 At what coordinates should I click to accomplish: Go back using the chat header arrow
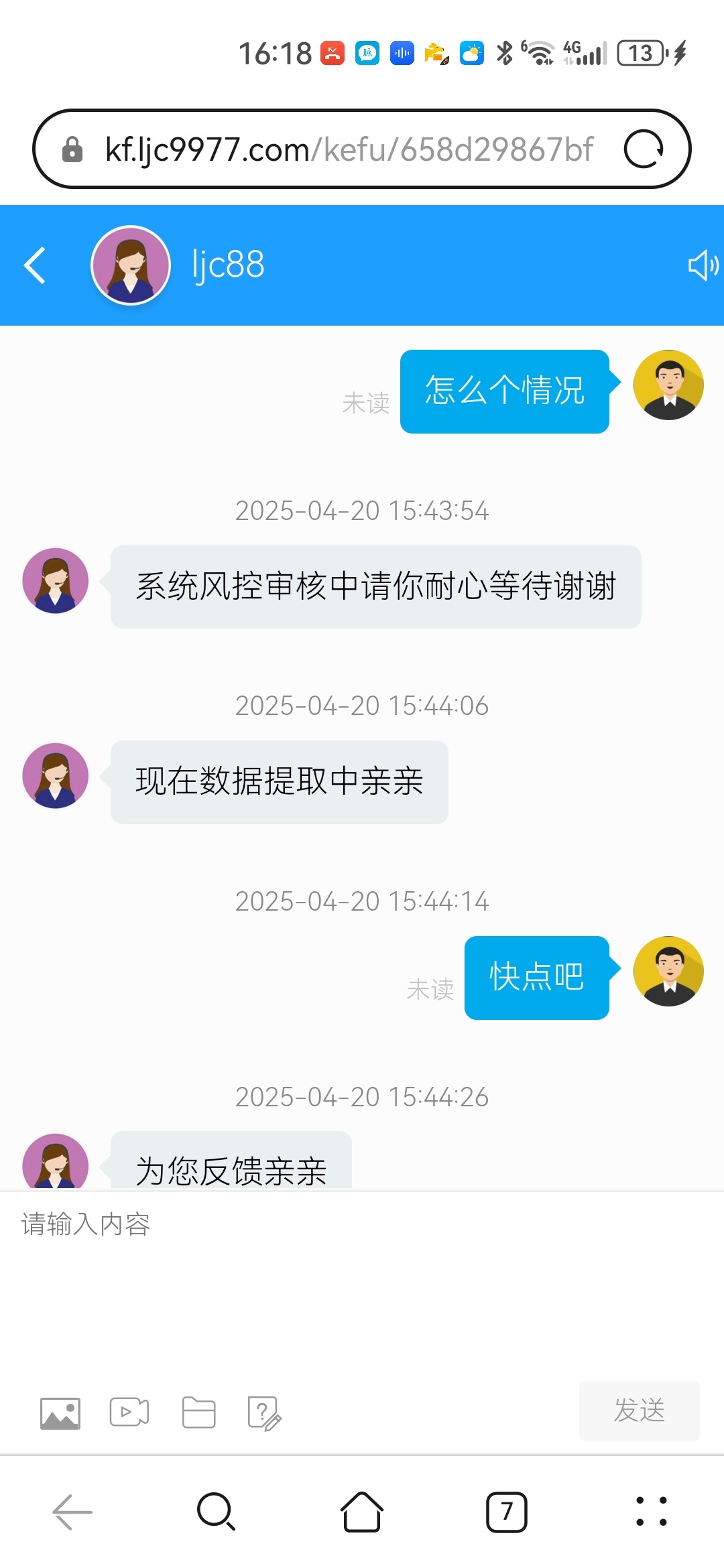(x=35, y=265)
